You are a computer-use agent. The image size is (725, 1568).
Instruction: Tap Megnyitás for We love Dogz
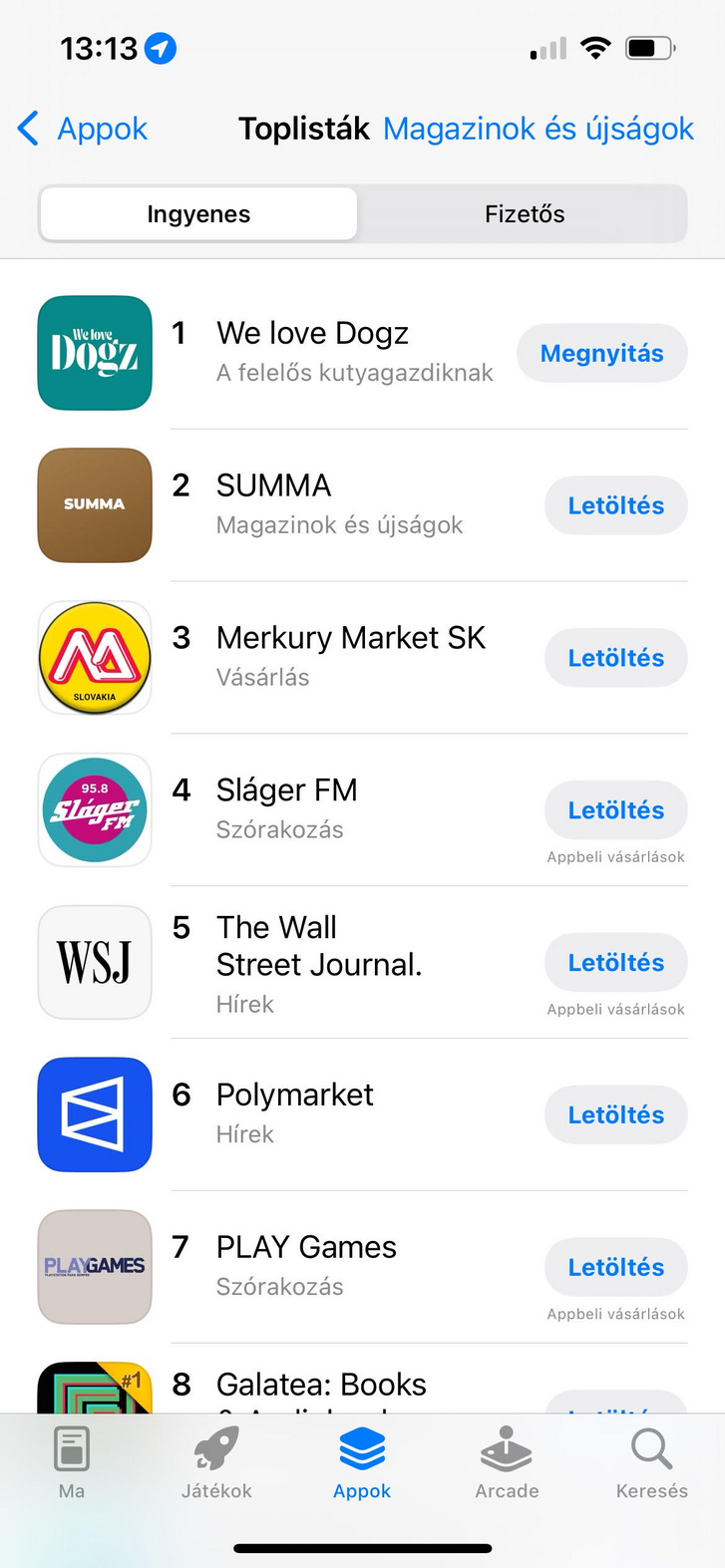(601, 354)
